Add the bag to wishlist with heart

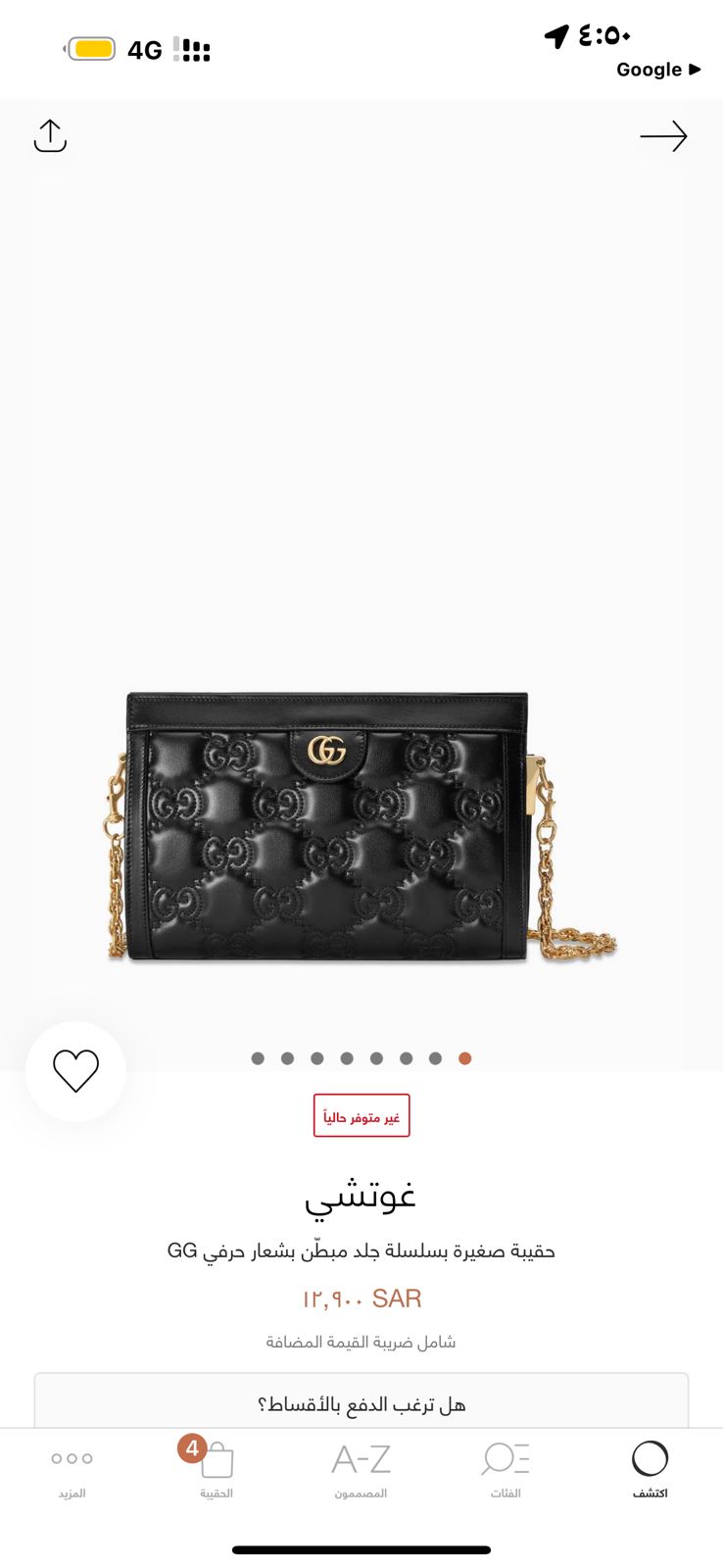(75, 1070)
